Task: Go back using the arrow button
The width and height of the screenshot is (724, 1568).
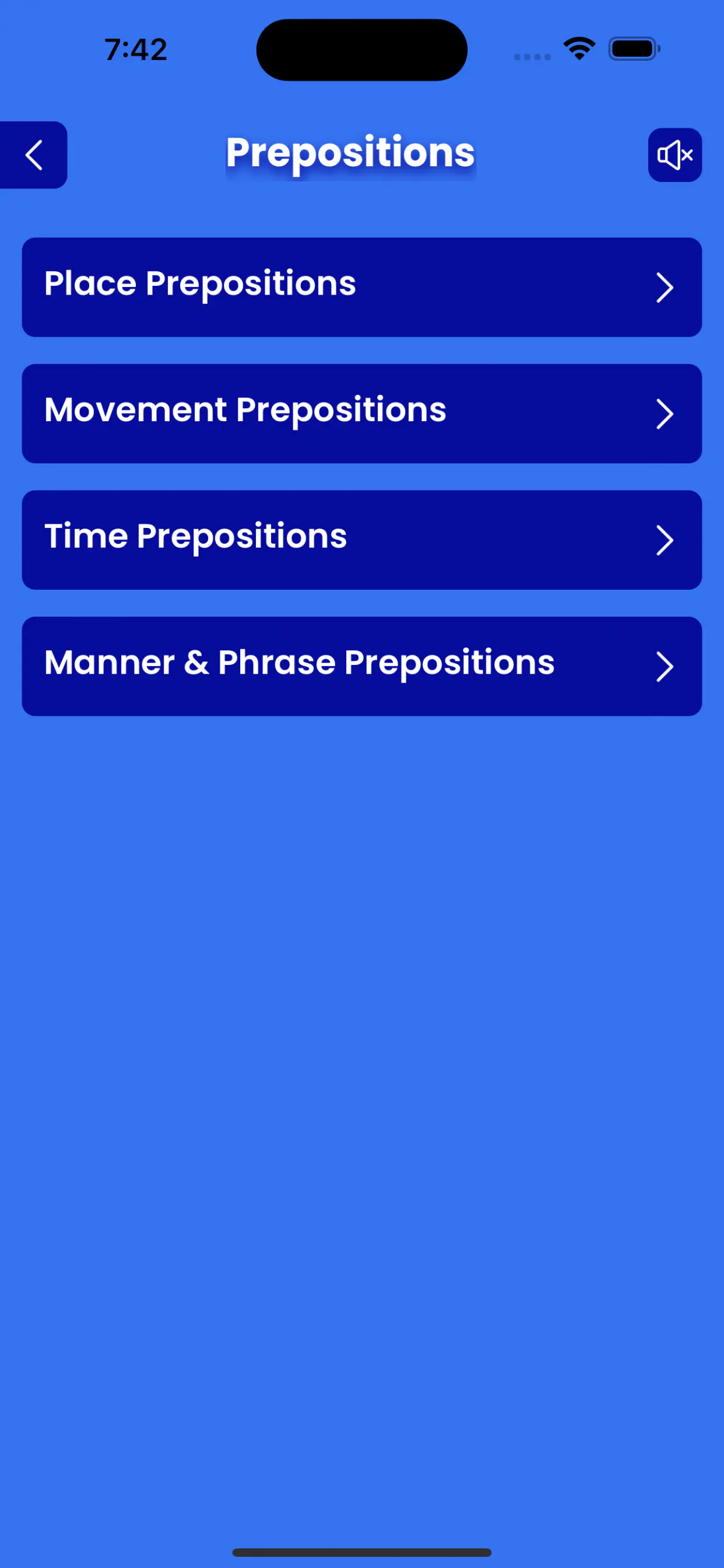Action: [33, 155]
